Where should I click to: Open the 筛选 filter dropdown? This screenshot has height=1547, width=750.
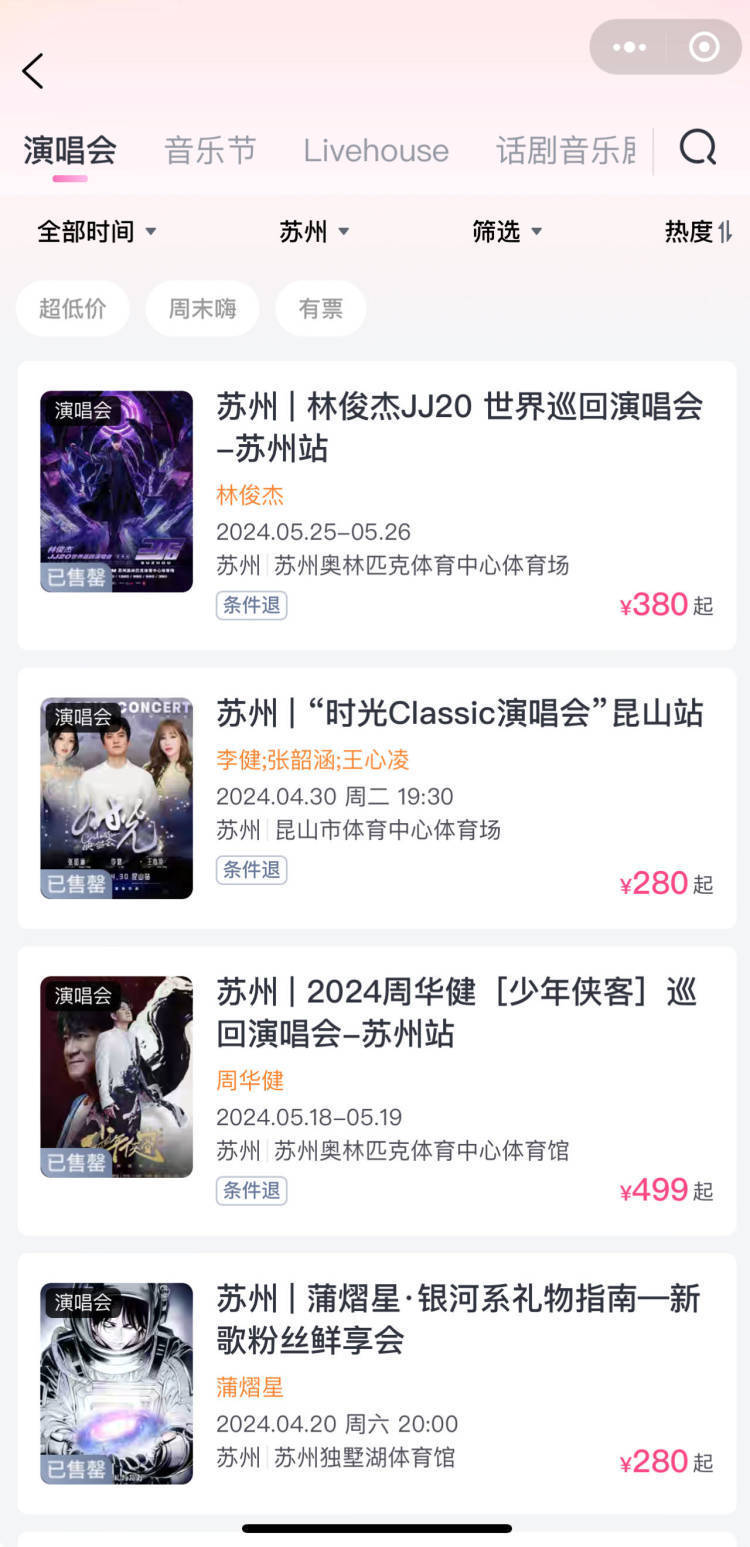[x=507, y=232]
